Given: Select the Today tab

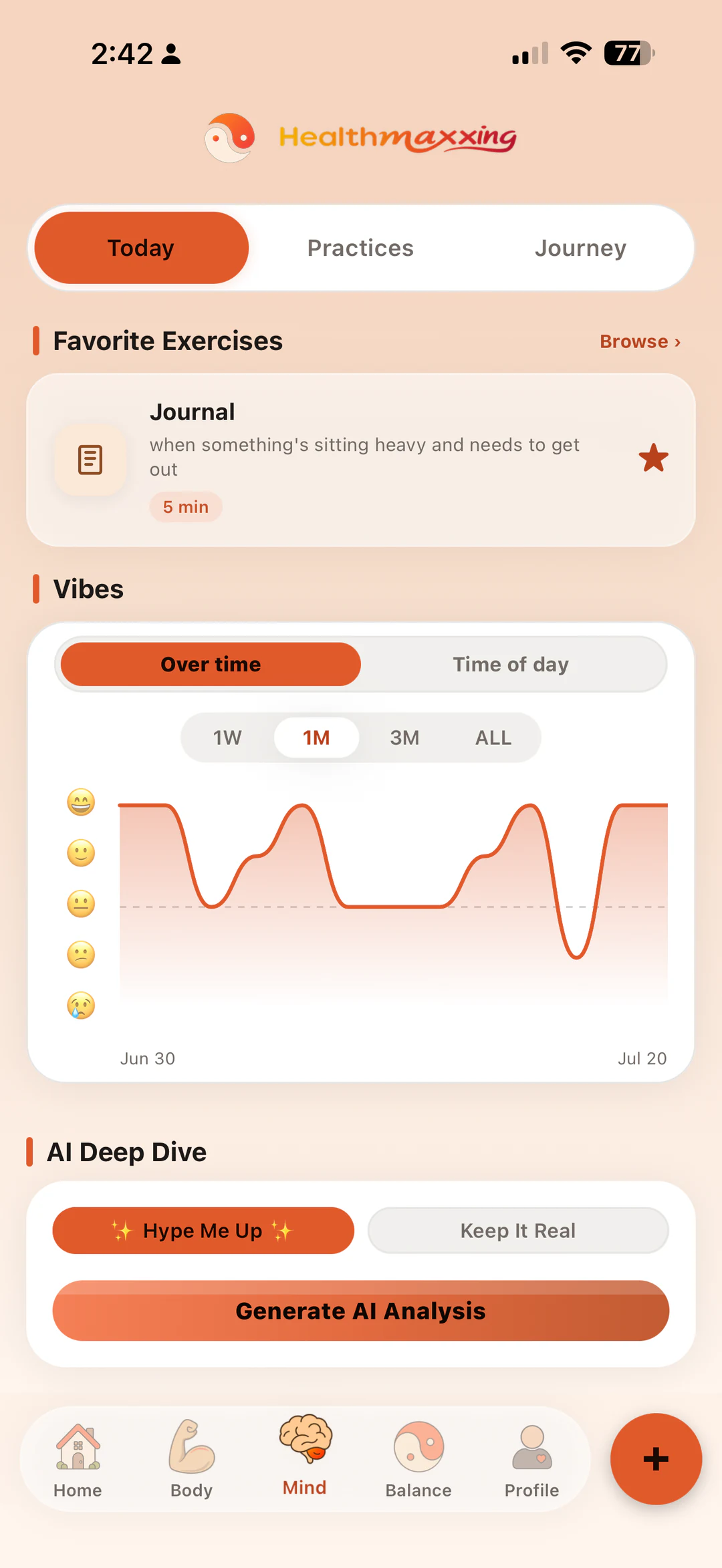Looking at the screenshot, I should coord(141,248).
